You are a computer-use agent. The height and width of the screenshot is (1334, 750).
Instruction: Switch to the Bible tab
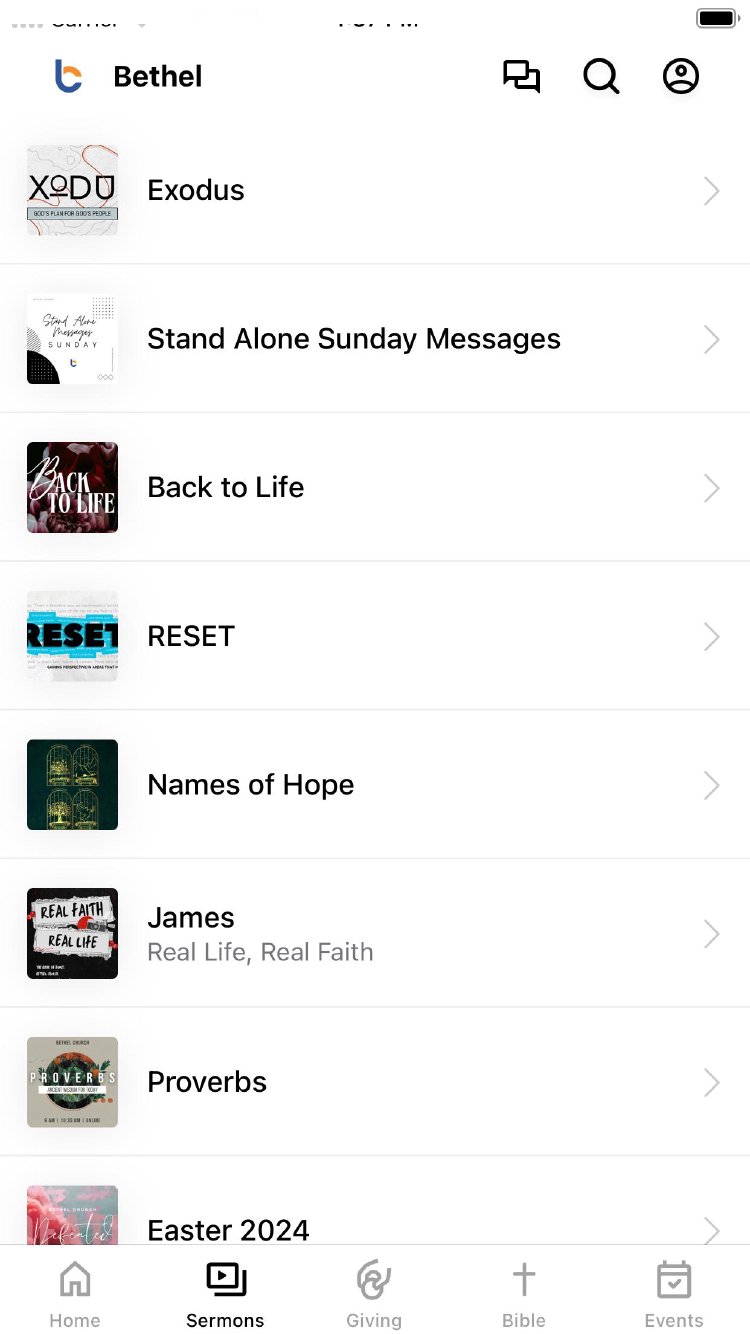pos(524,1292)
